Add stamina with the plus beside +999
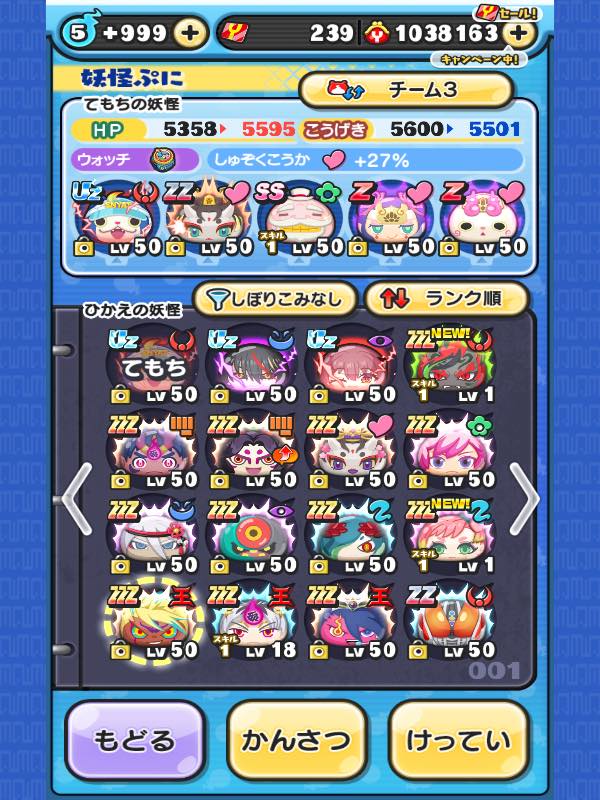The width and height of the screenshot is (600, 800). click(190, 33)
